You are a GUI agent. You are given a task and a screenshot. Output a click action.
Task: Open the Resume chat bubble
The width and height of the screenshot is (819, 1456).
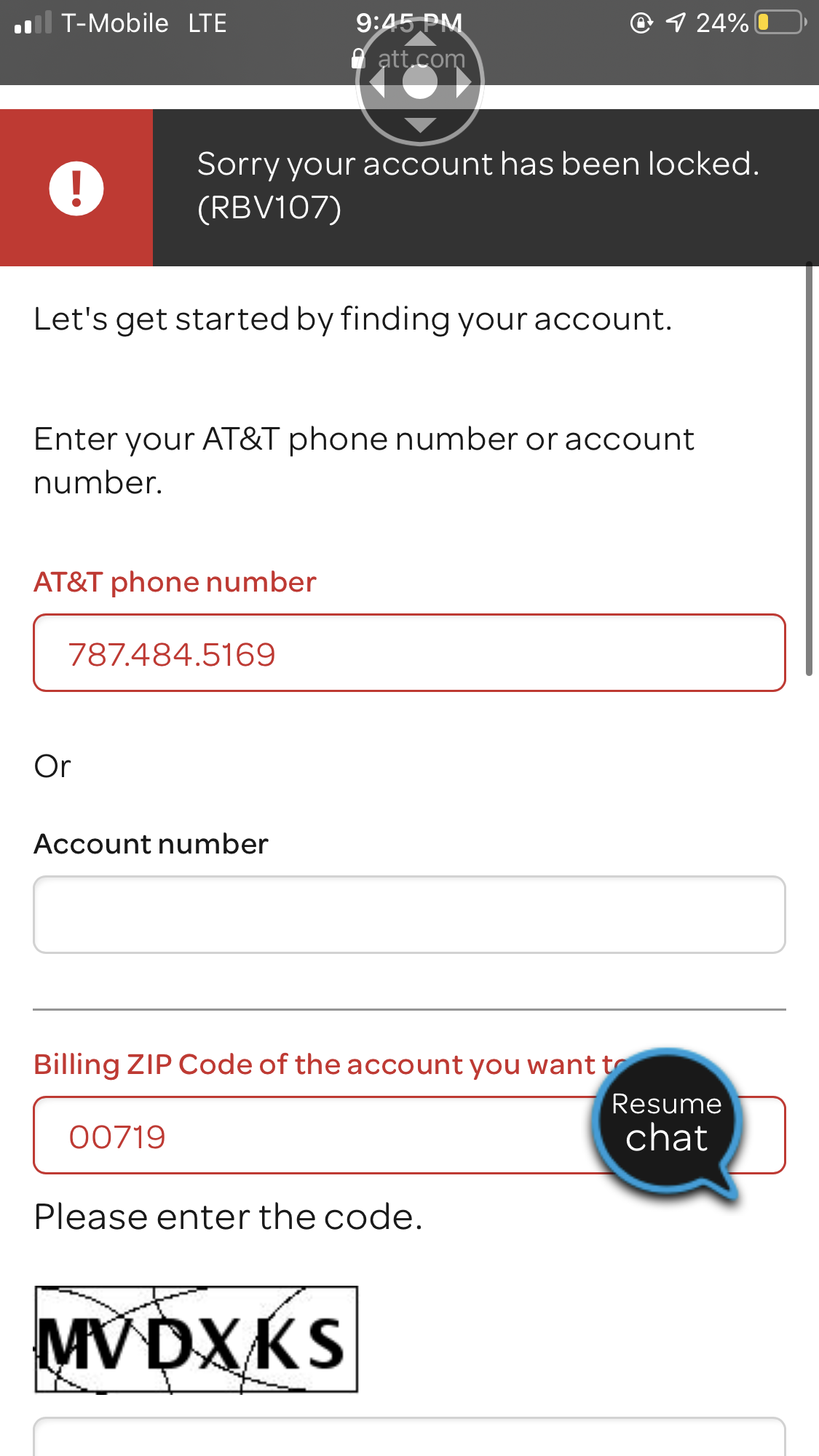tap(666, 1123)
